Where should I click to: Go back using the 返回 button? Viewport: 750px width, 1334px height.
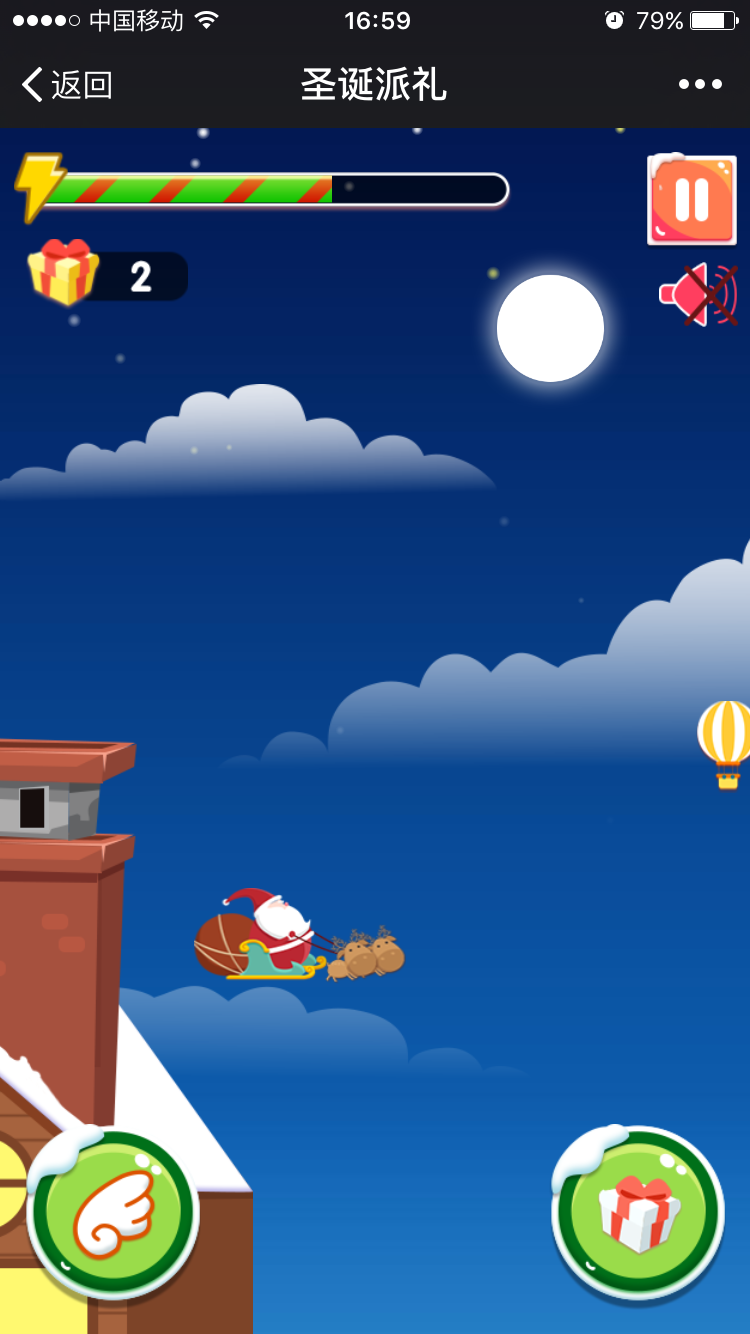(x=66, y=85)
